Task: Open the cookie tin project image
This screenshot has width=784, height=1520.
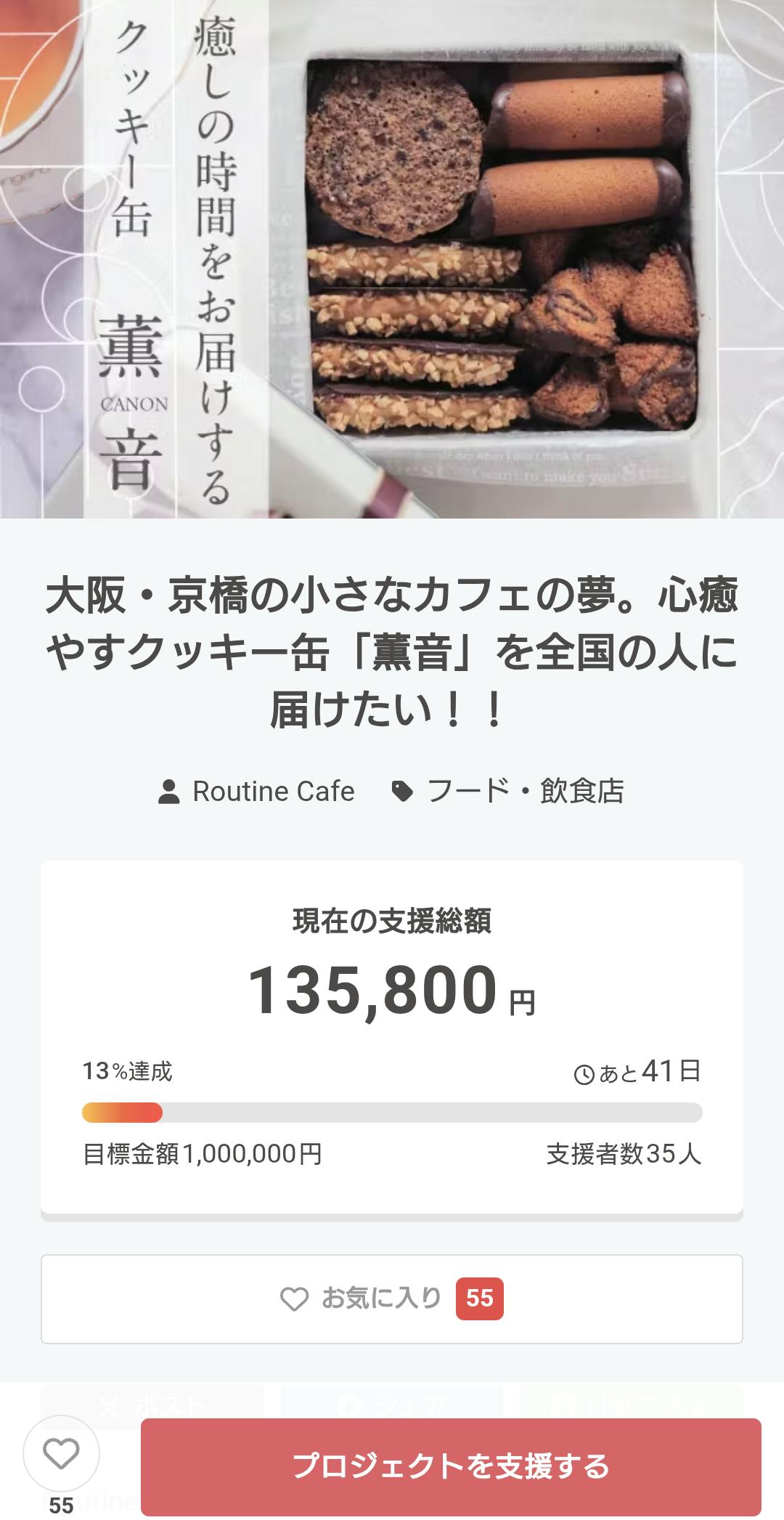Action: (392, 259)
